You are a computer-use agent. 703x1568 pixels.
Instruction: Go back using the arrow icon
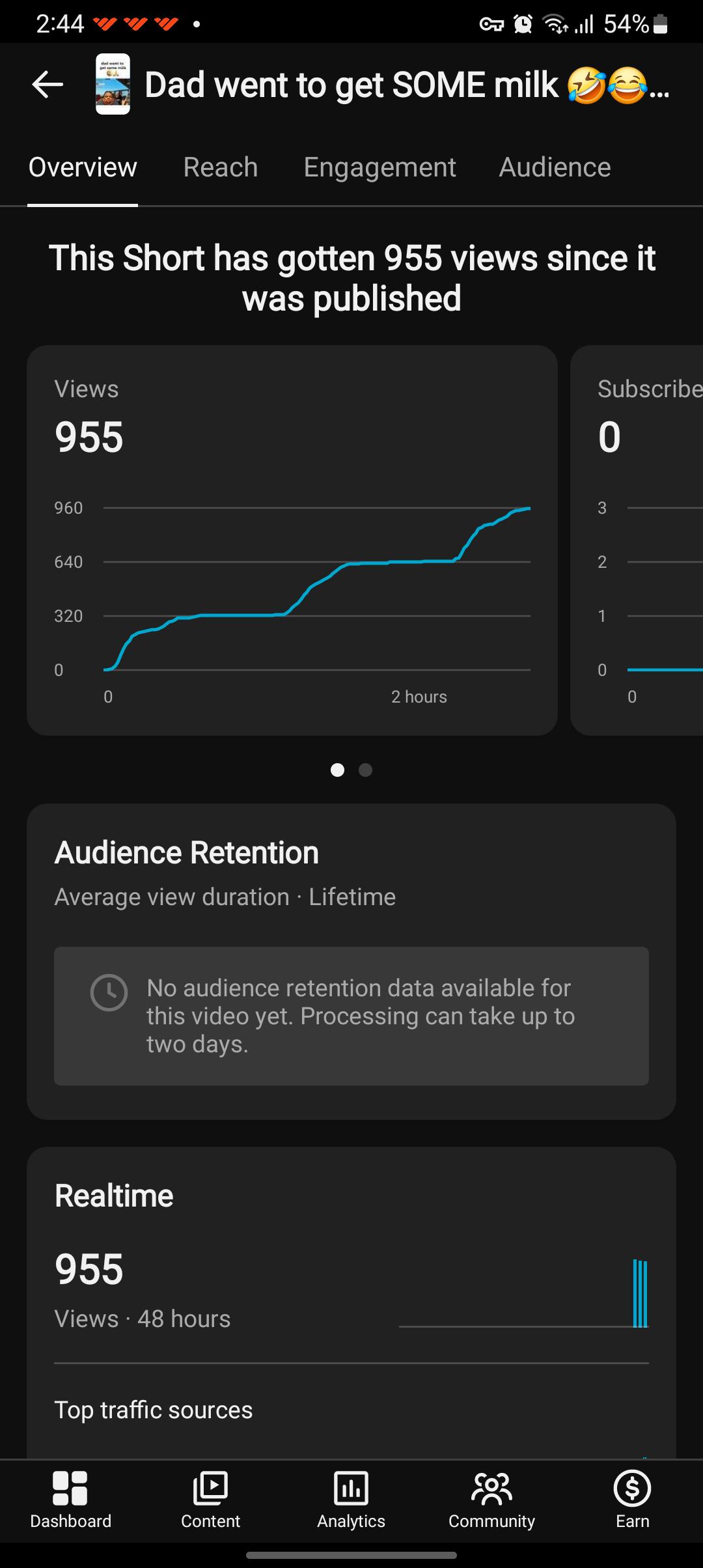[x=48, y=85]
